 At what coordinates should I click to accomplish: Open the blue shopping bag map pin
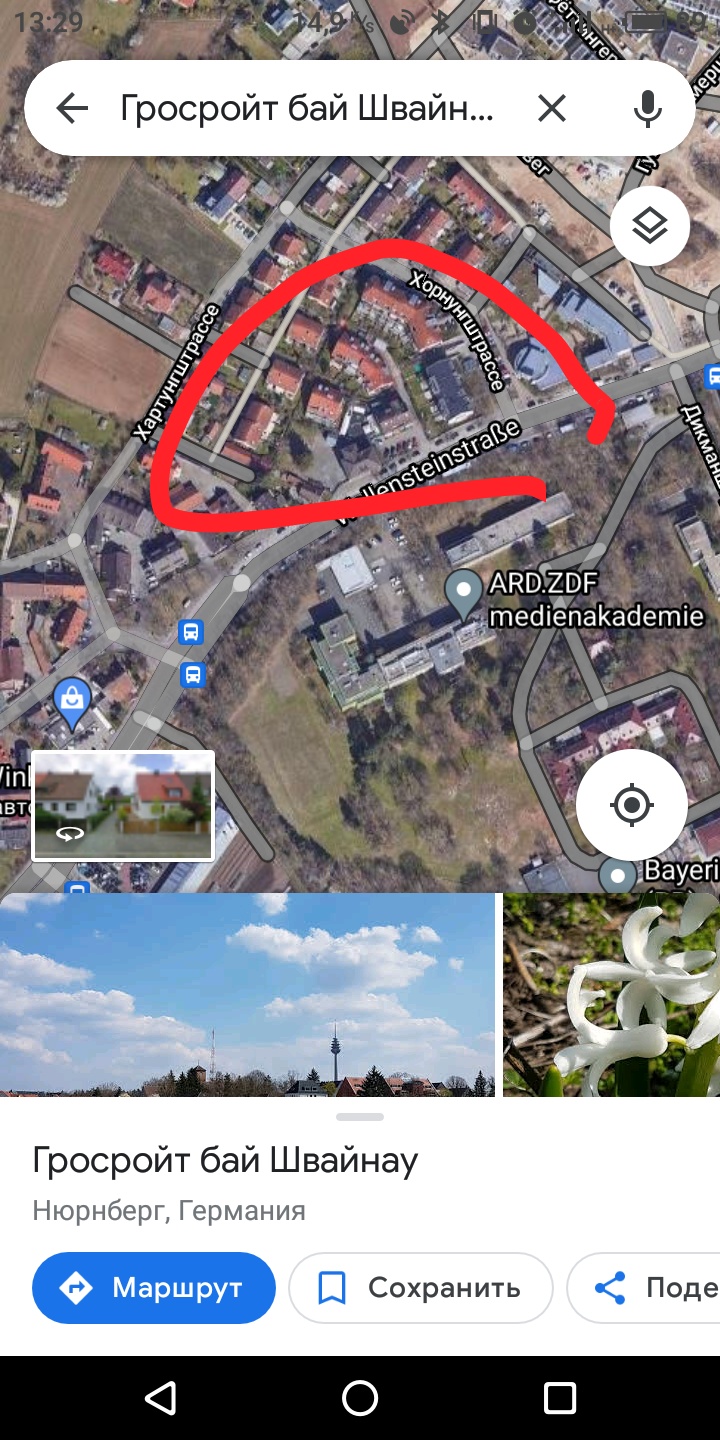[x=72, y=702]
